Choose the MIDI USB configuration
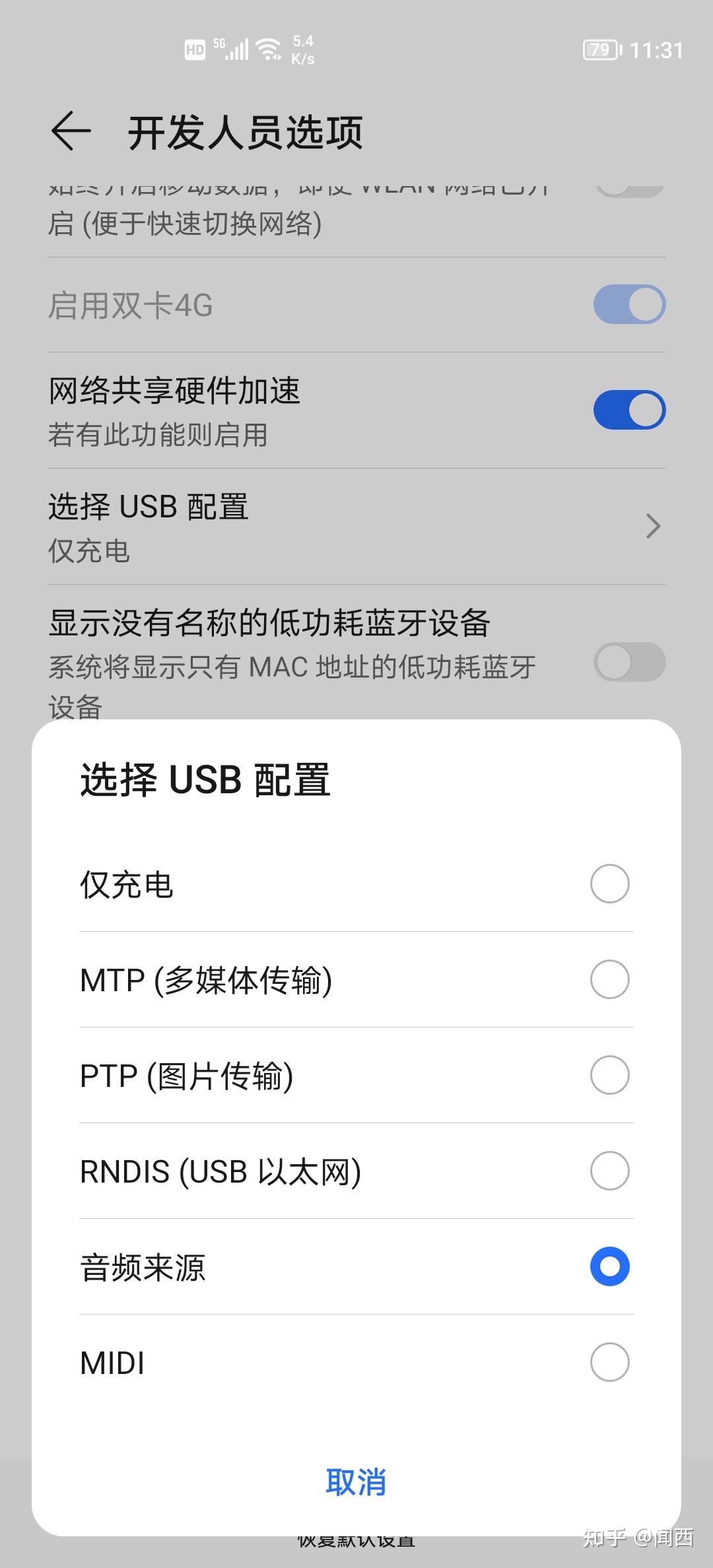This screenshot has height=1568, width=713. click(x=609, y=1362)
